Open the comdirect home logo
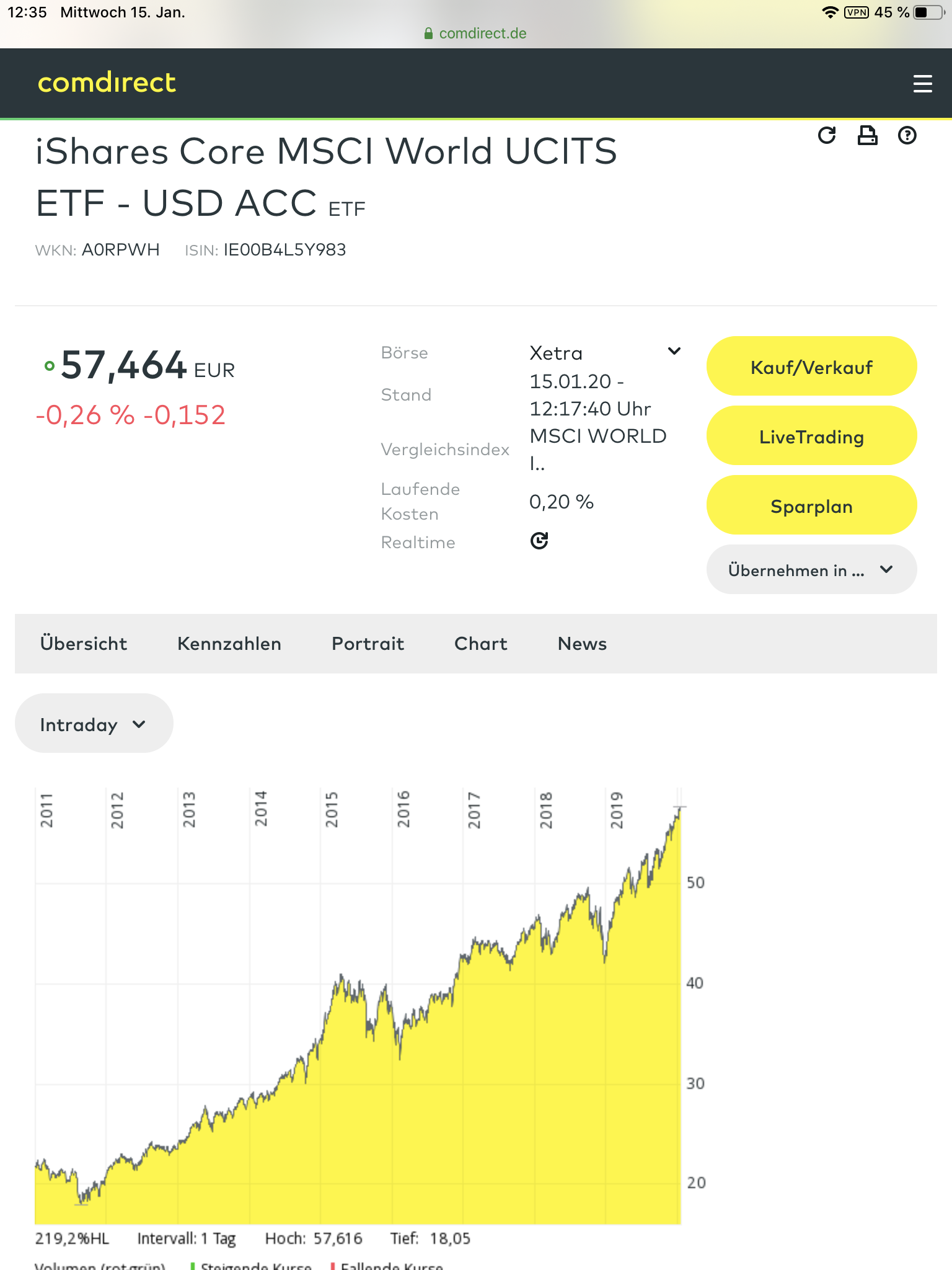 coord(107,83)
